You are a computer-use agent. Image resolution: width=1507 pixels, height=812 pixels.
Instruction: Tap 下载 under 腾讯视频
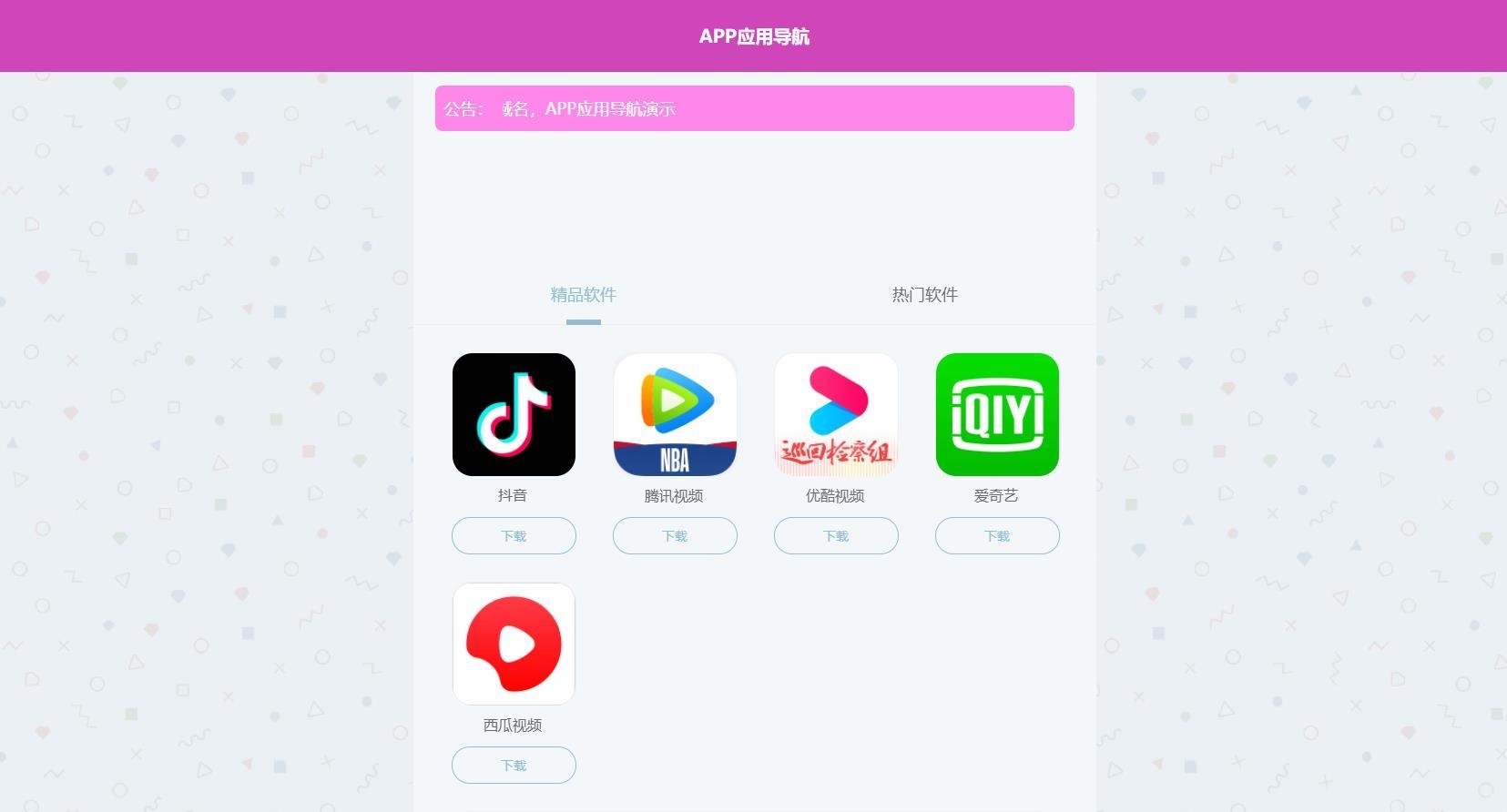click(675, 535)
